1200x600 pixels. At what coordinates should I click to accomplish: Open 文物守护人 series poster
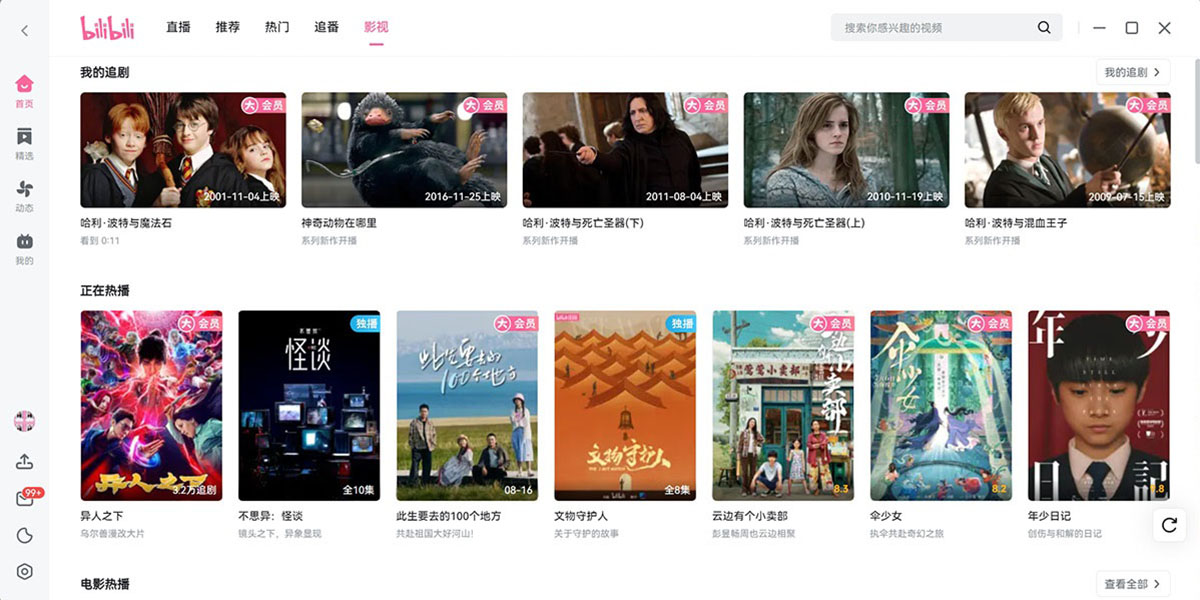[x=625, y=405]
